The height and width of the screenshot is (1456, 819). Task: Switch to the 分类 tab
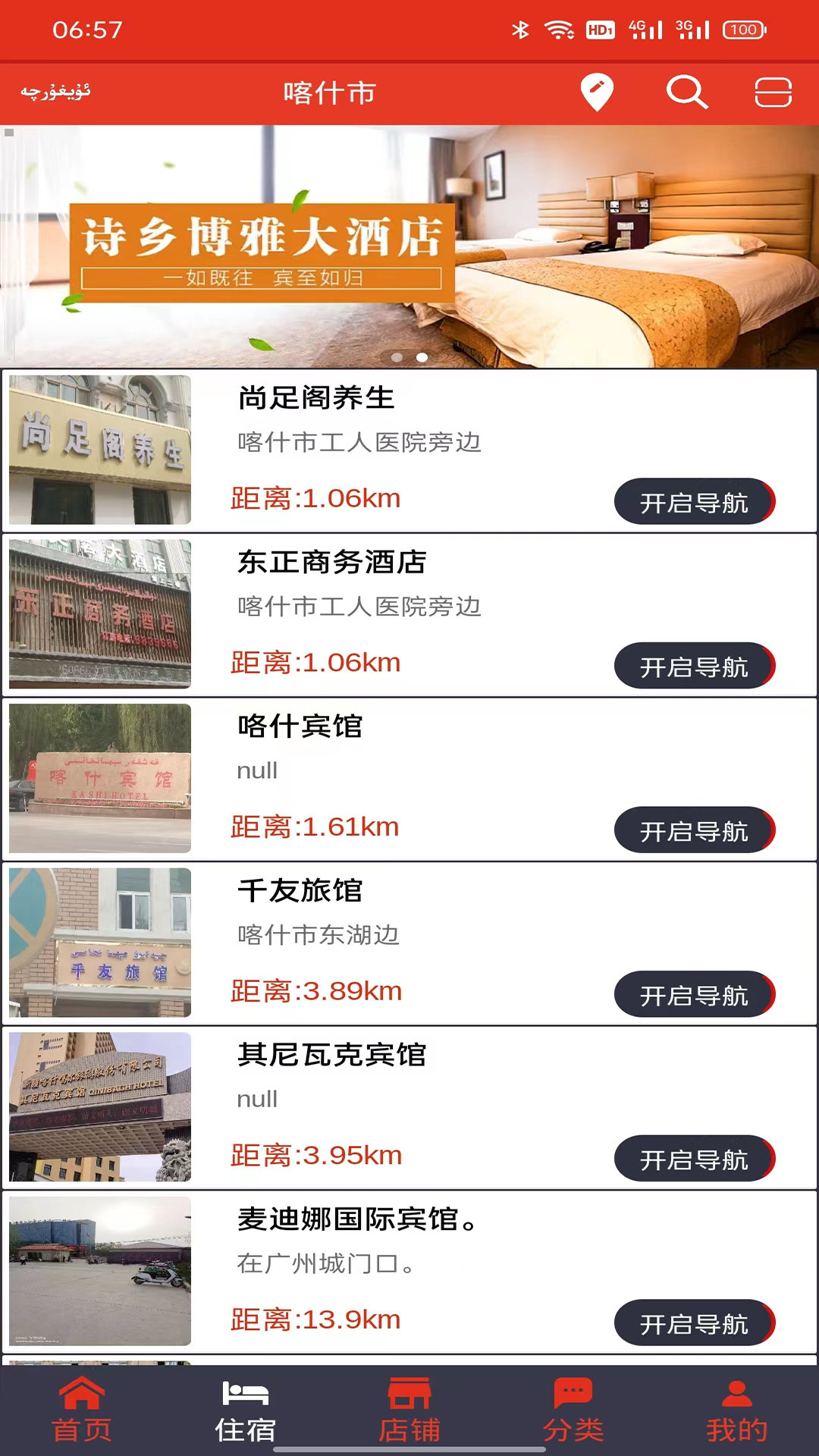click(572, 1408)
